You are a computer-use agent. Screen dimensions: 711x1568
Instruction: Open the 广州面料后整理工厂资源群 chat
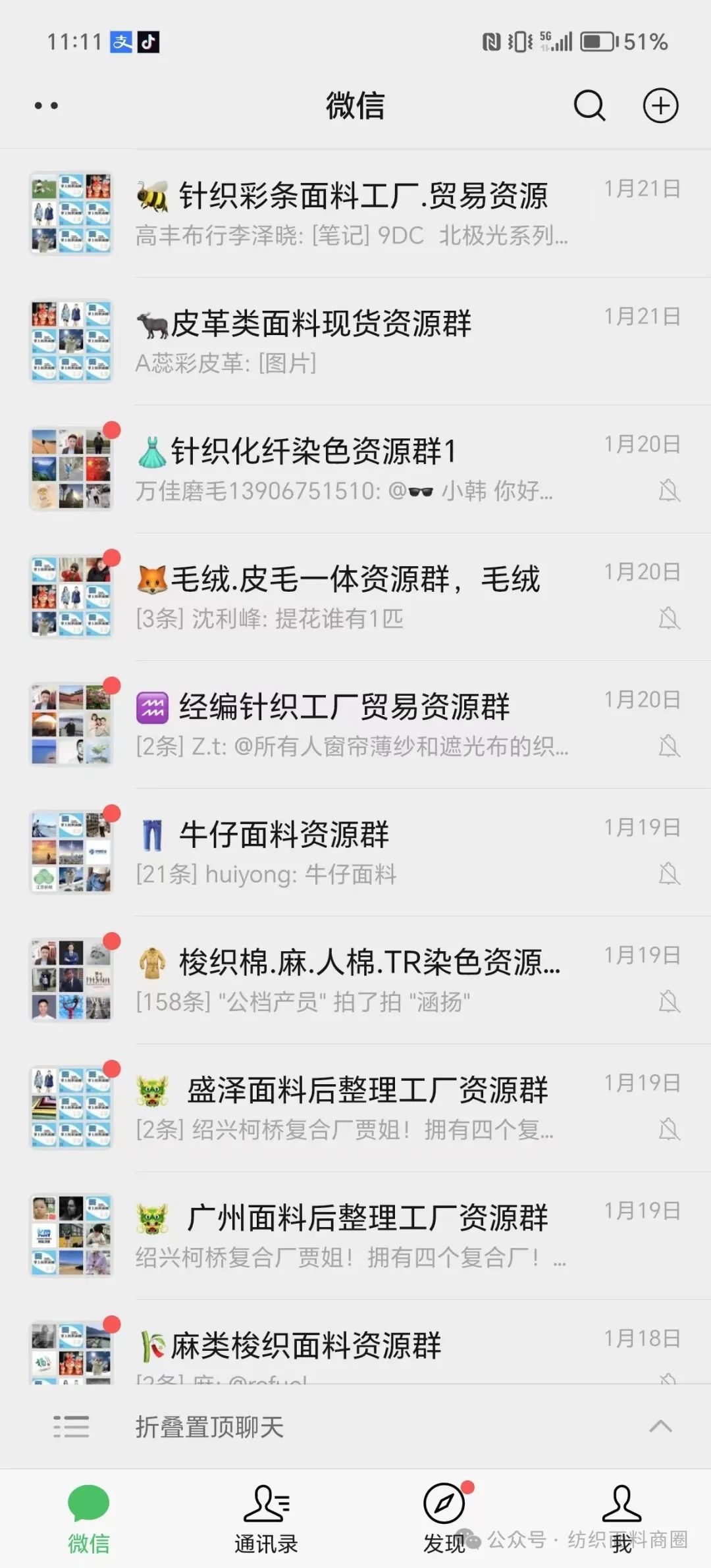pos(355,1235)
